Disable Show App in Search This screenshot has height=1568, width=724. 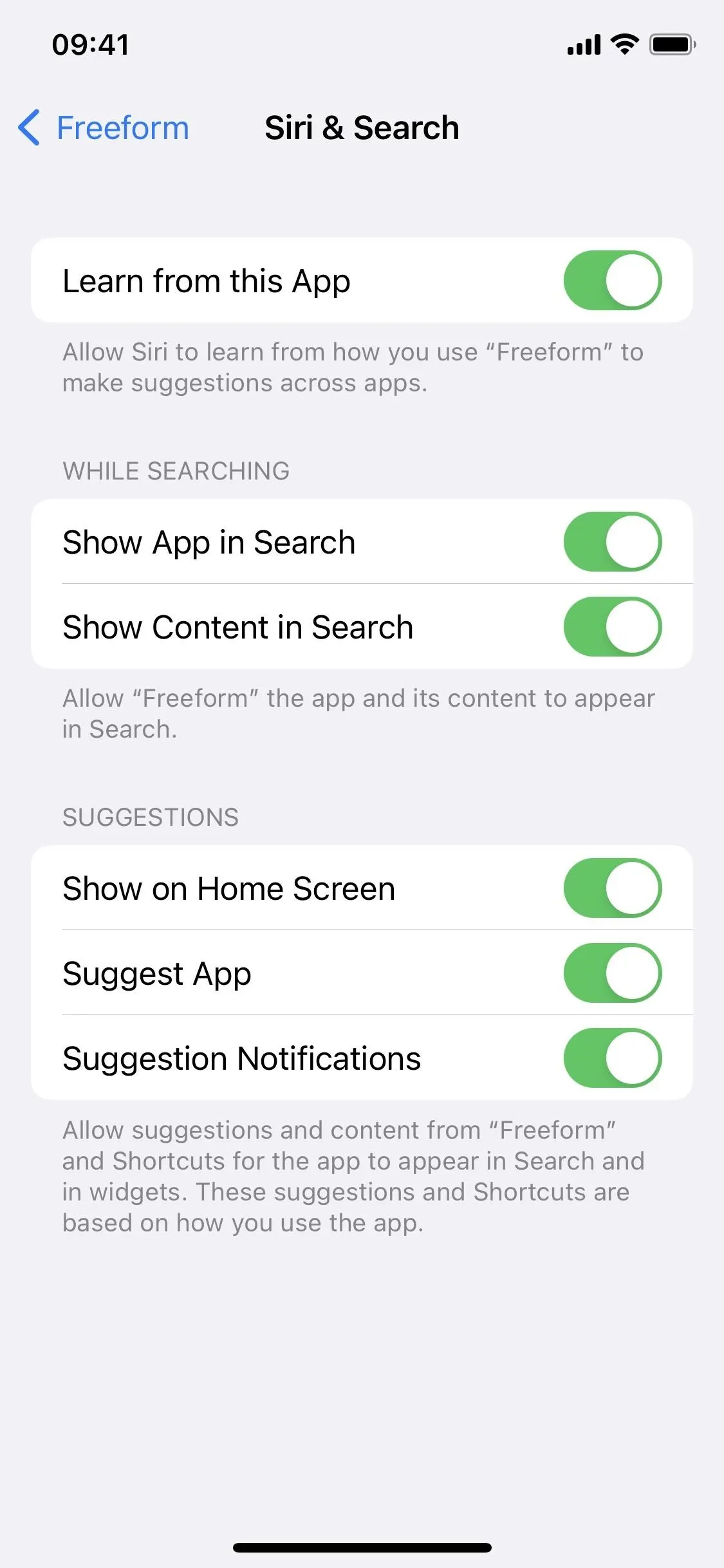pyautogui.click(x=613, y=541)
